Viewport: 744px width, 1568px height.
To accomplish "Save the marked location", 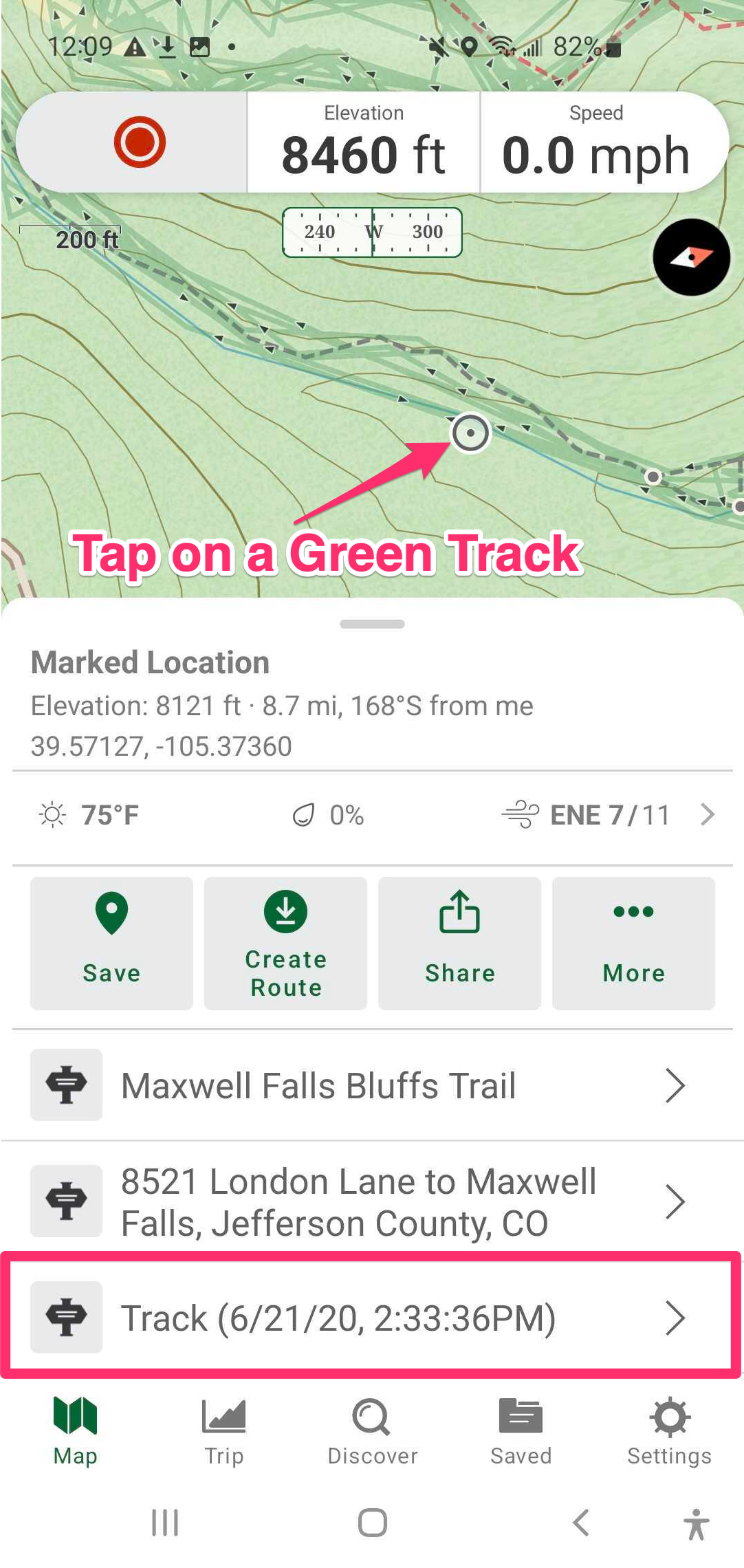I will pyautogui.click(x=111, y=942).
